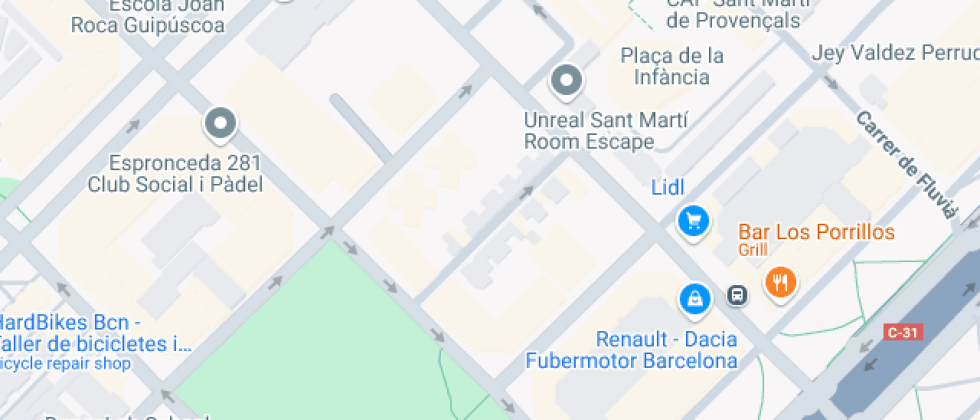Select the Unreal Sant Martí Room Escape marker
The height and width of the screenshot is (420, 980).
(567, 80)
